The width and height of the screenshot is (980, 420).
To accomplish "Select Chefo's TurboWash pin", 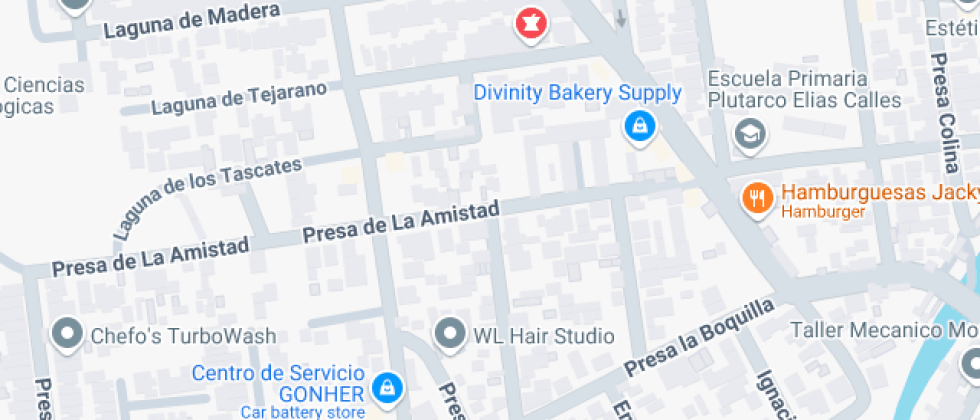I will [68, 334].
